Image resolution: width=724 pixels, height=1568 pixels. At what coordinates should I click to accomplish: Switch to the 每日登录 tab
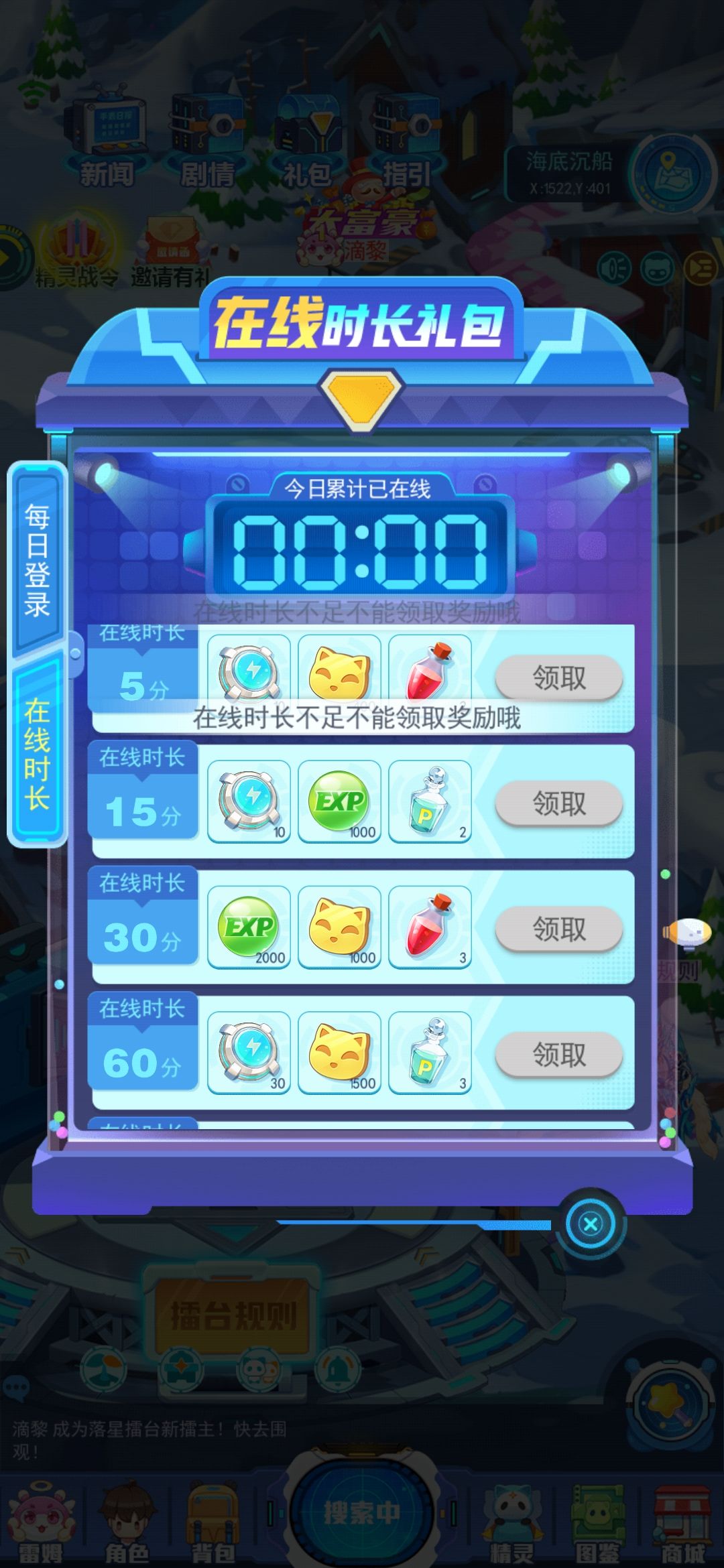point(38,560)
